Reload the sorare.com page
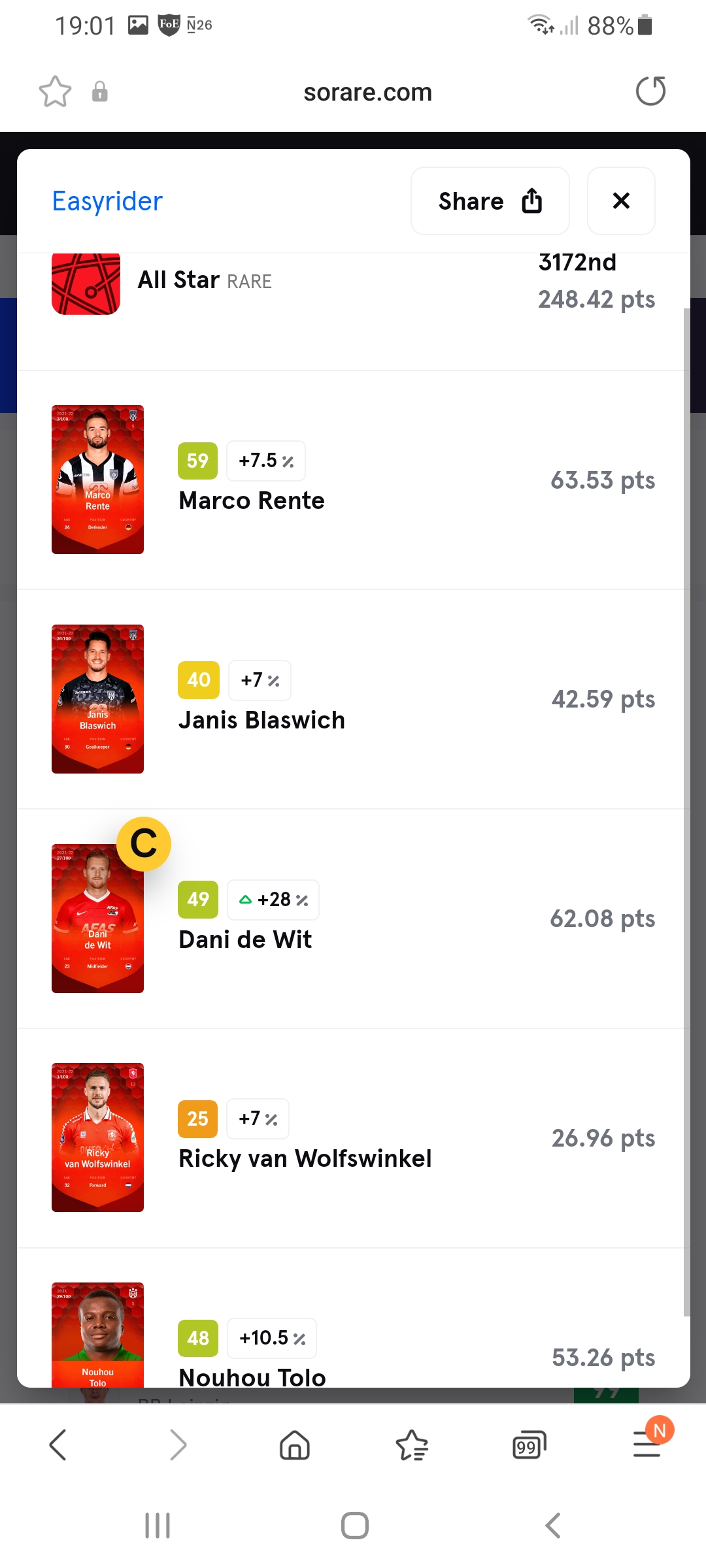This screenshot has height=1568, width=706. (650, 91)
